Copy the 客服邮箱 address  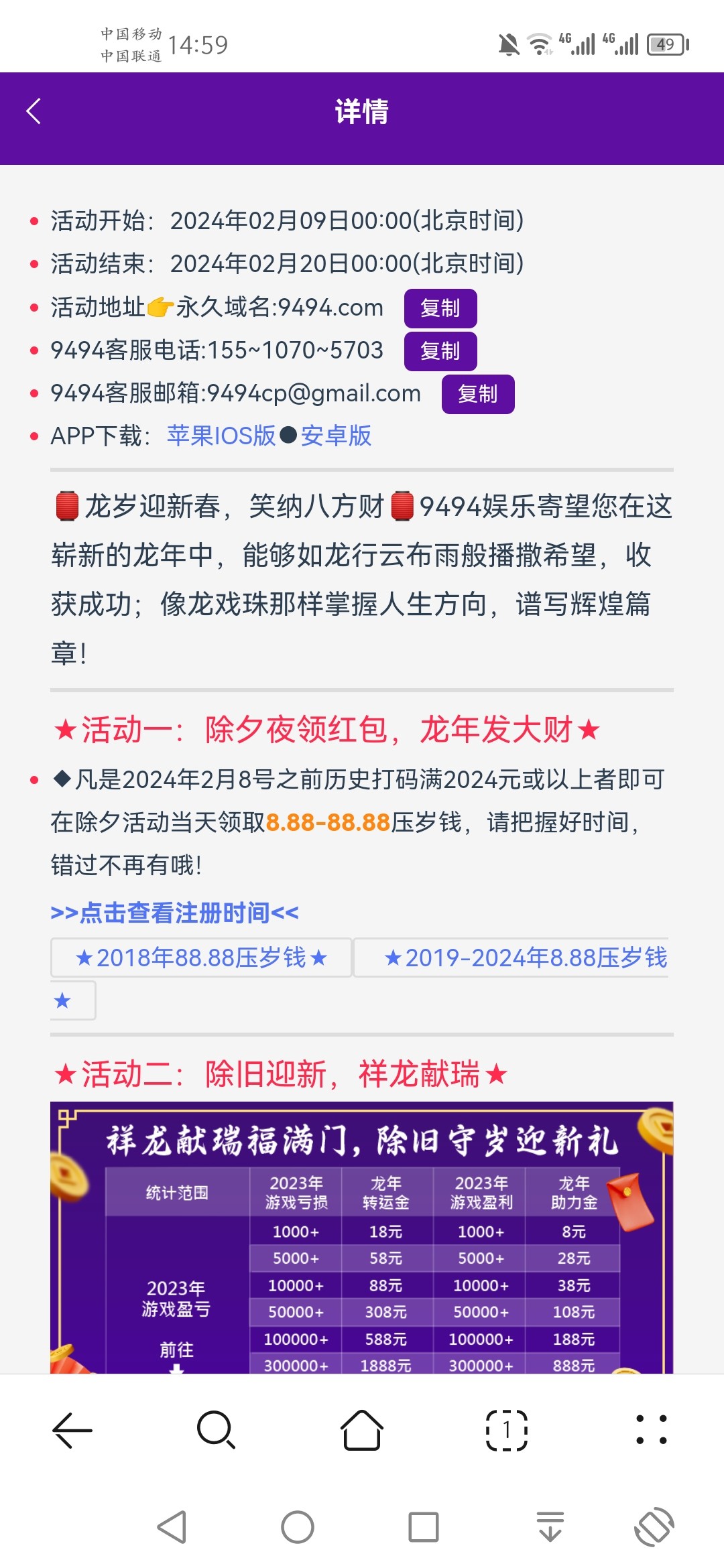tap(477, 394)
